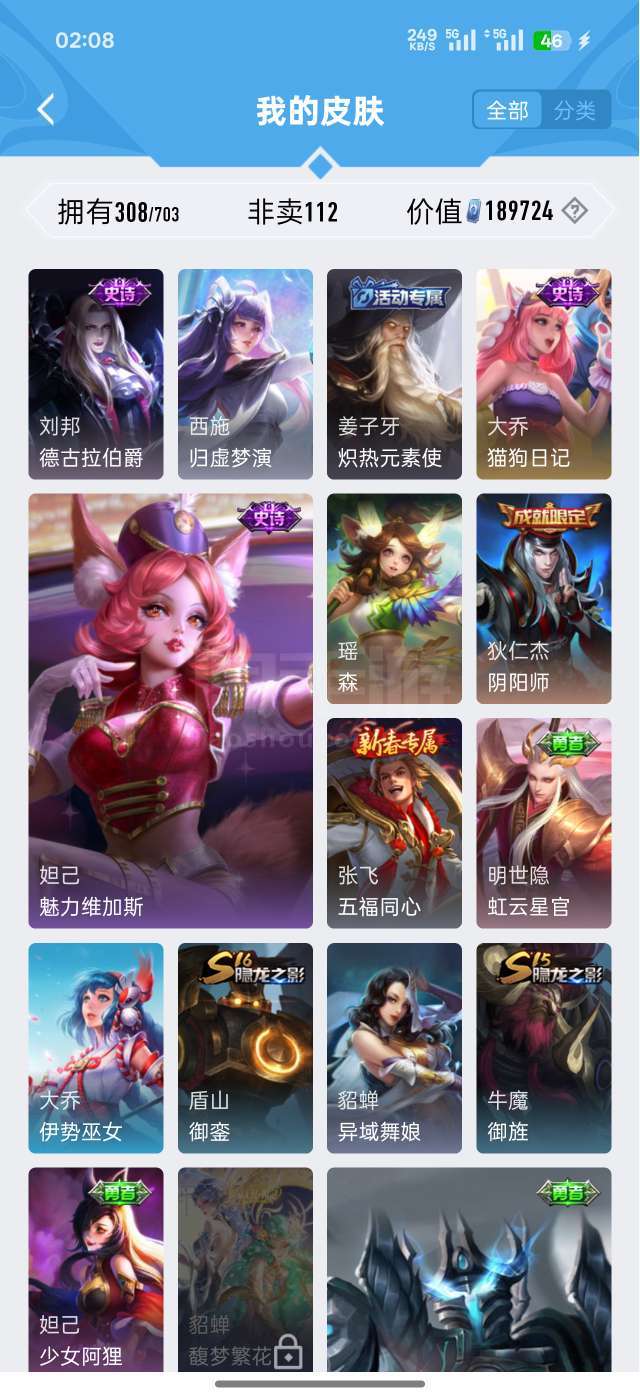This screenshot has height=1400, width=640.
Task: Select 貂蝉 异域舞娘 skin card
Action: (394, 1048)
